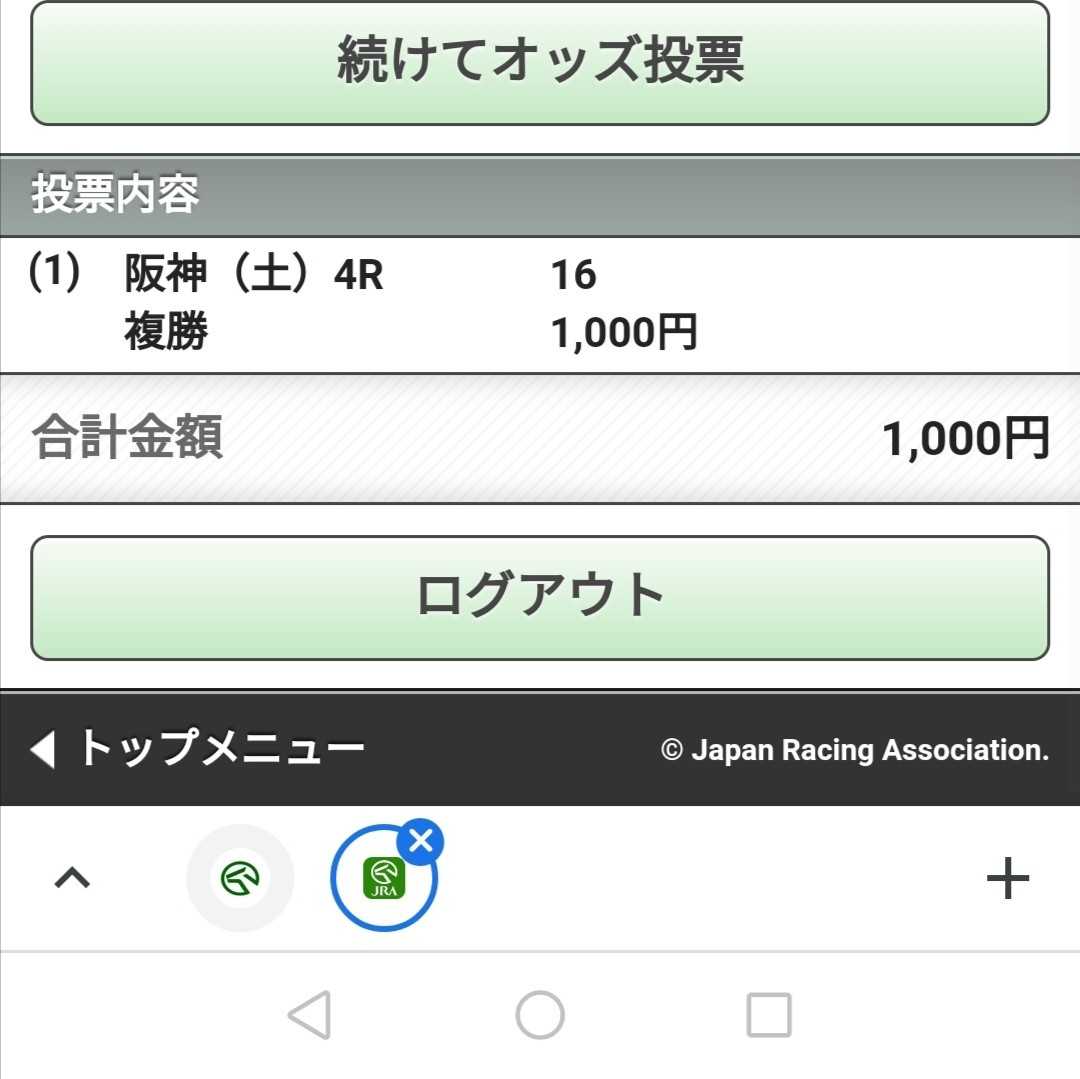Image resolution: width=1080 pixels, height=1079 pixels.
Task: Open a new tab with the plus icon
Action: (1007, 879)
